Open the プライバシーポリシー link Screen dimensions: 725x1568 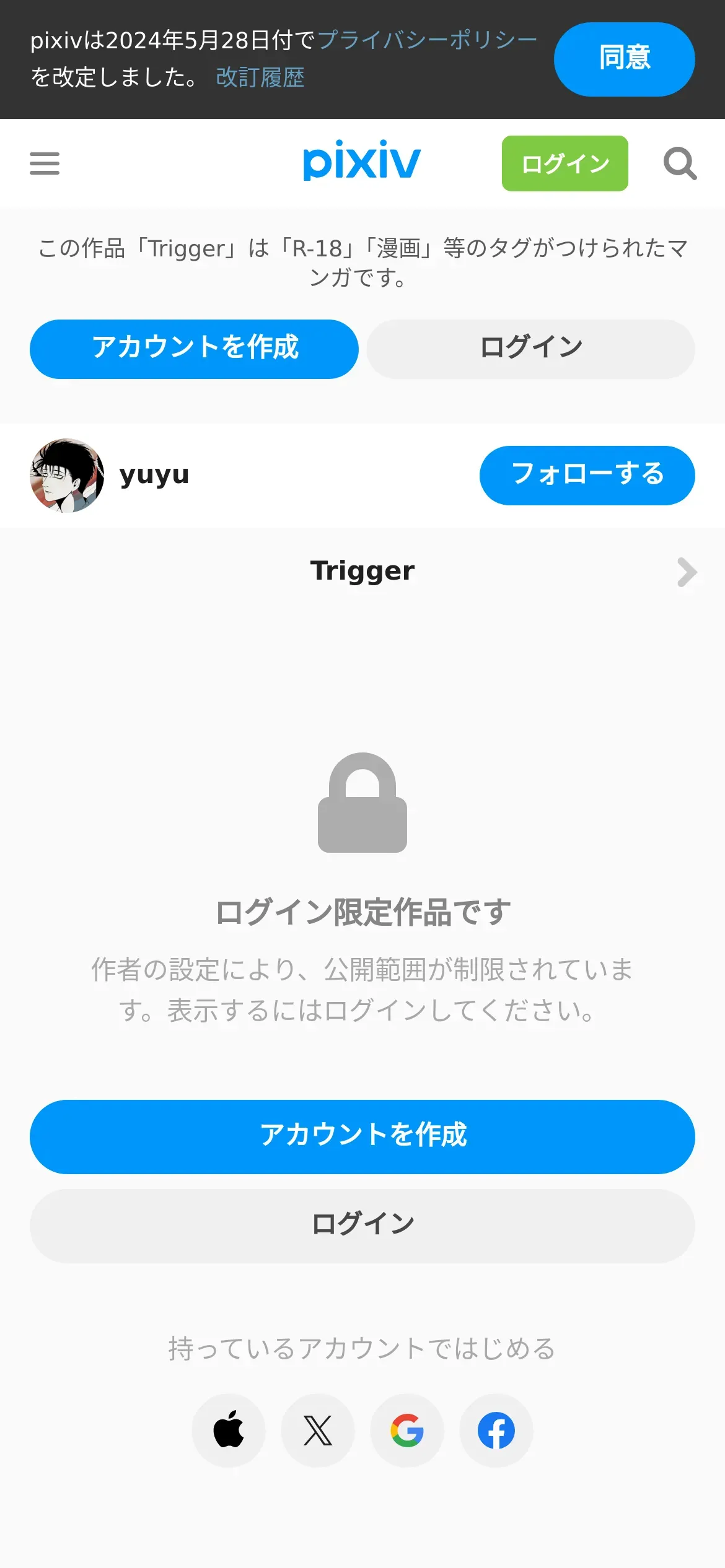(427, 40)
